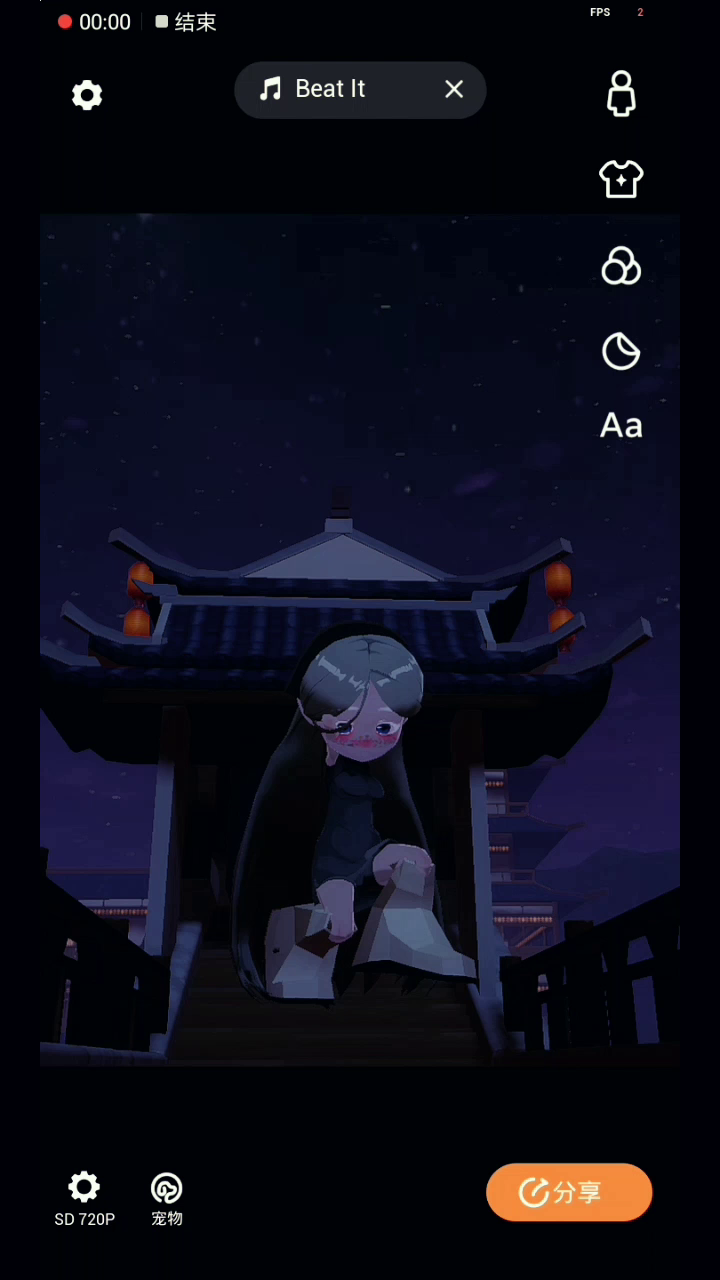Tap the orange 分享 share button
This screenshot has width=720, height=1280.
pos(569,1192)
